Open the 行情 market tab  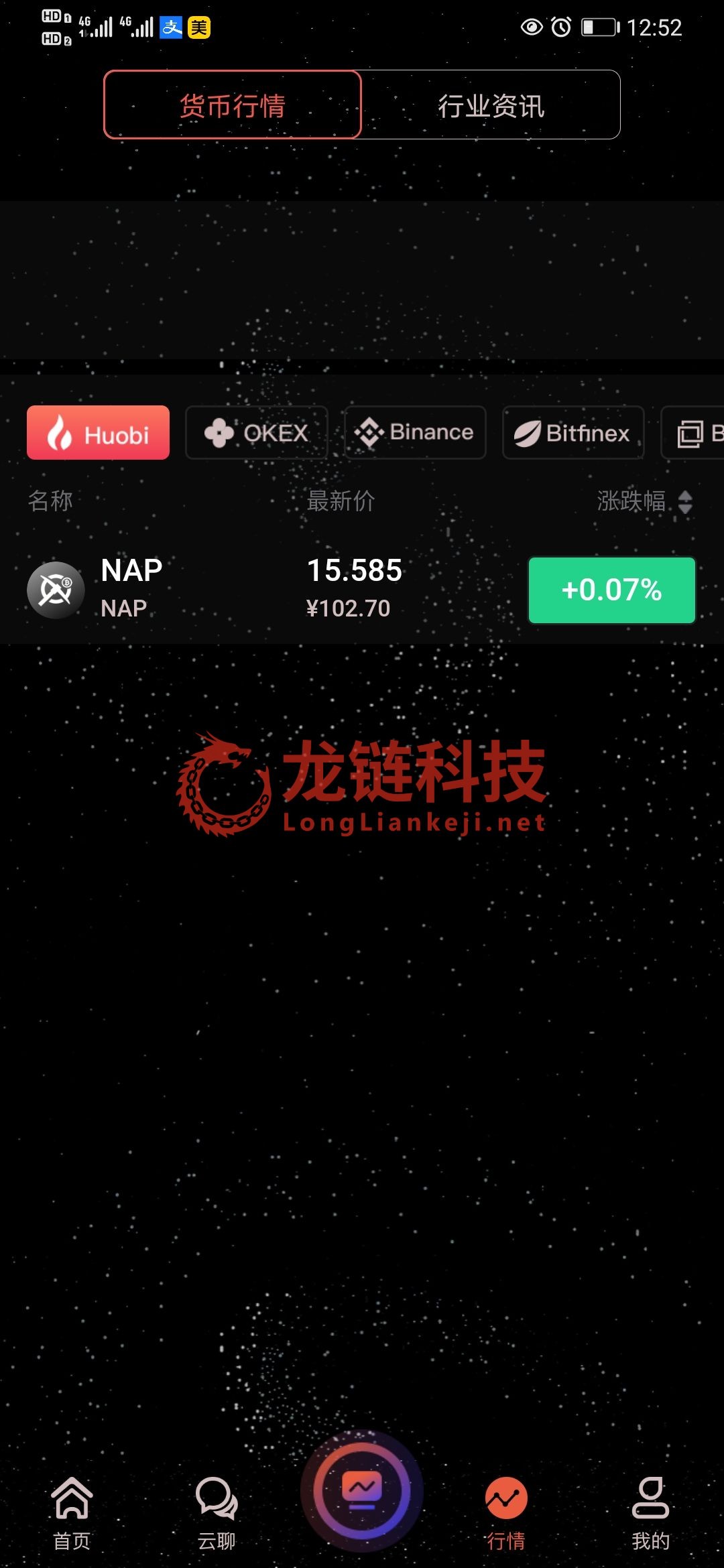click(506, 1512)
